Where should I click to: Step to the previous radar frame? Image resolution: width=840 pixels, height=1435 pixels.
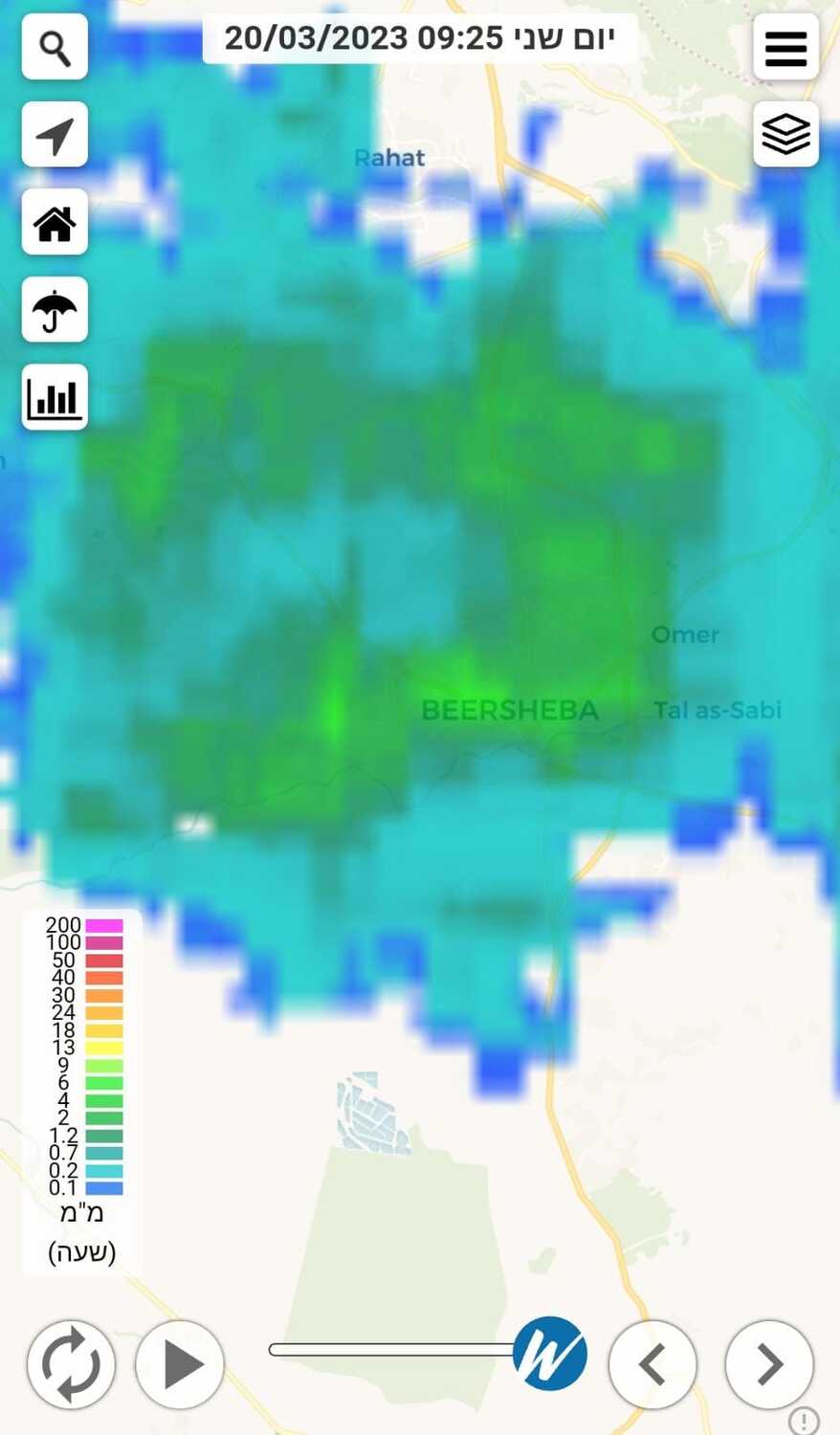coord(652,1364)
